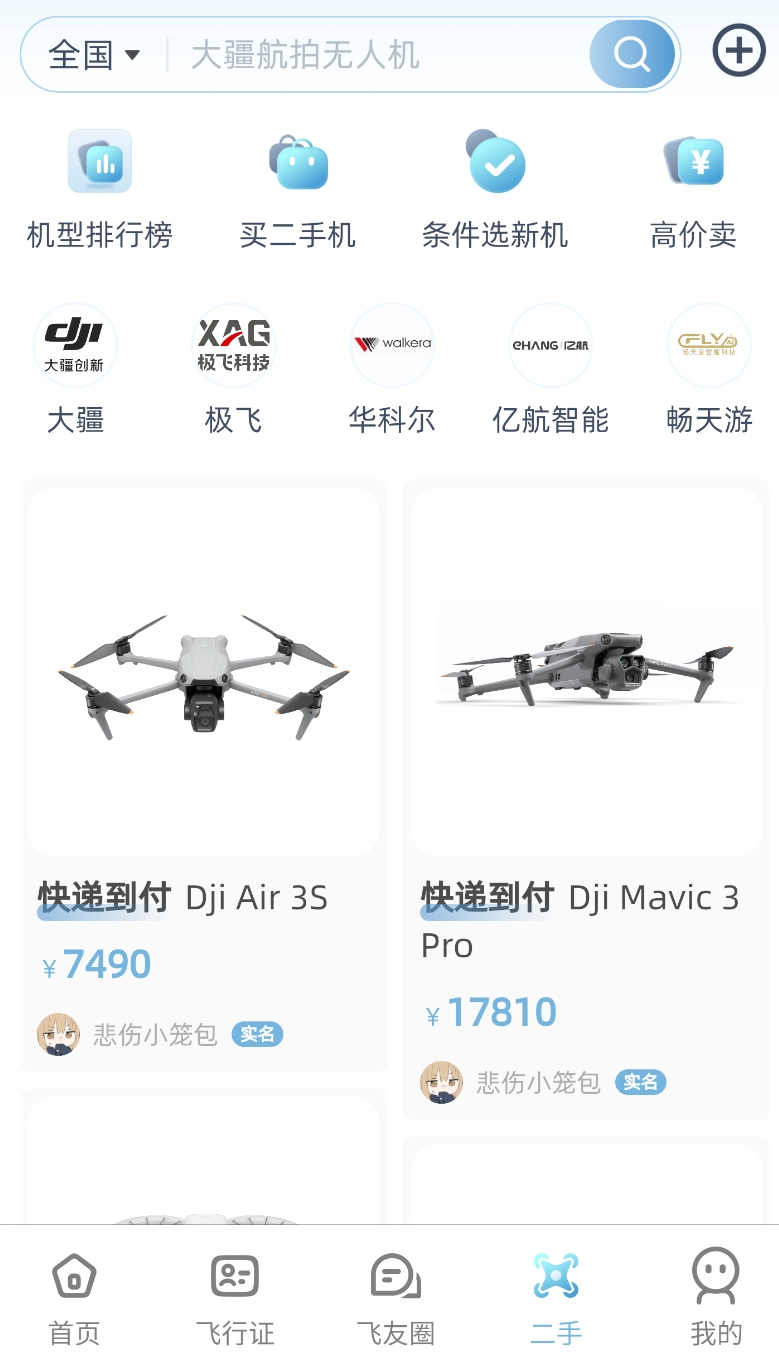
Task: Open the 我的 profile section
Action: pos(715,1295)
